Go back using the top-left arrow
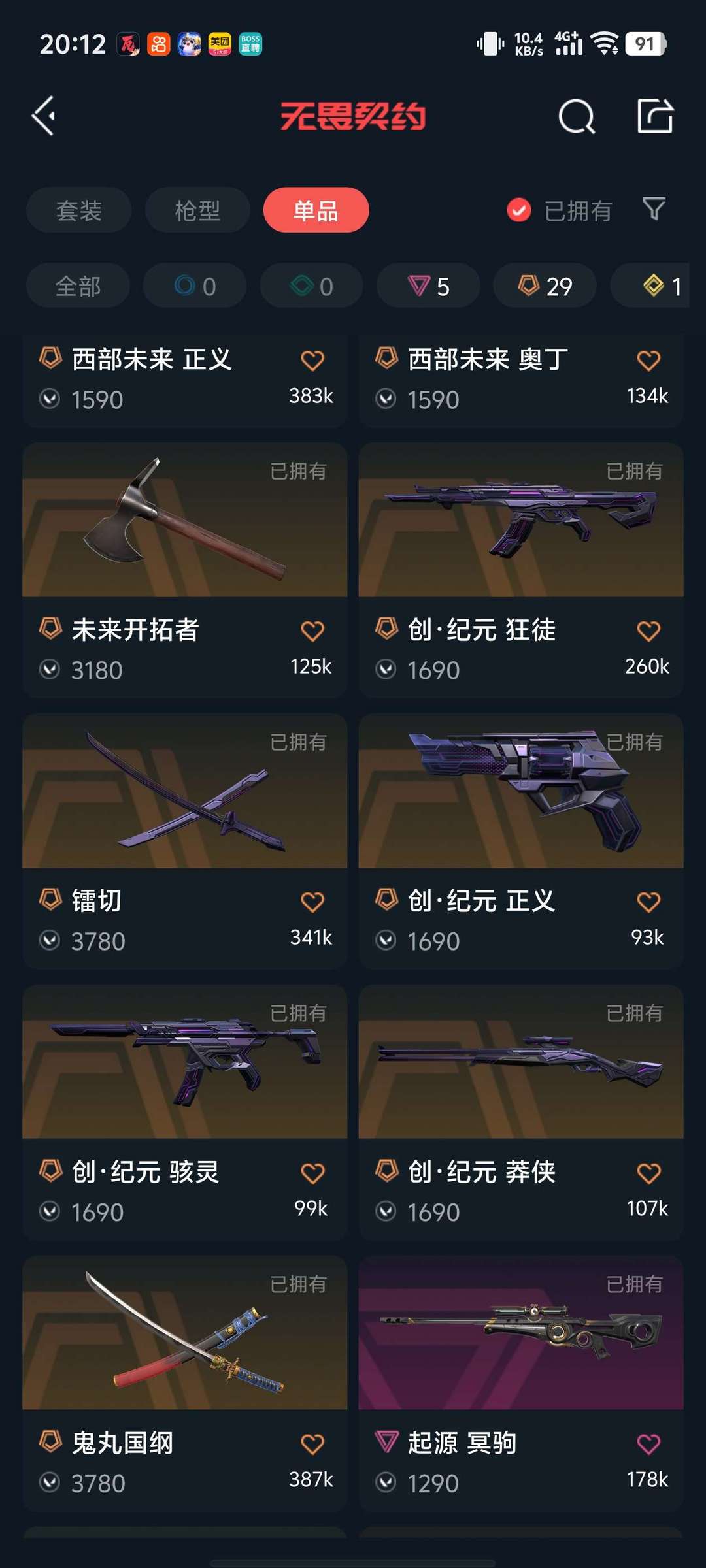This screenshot has width=706, height=1568. click(44, 116)
